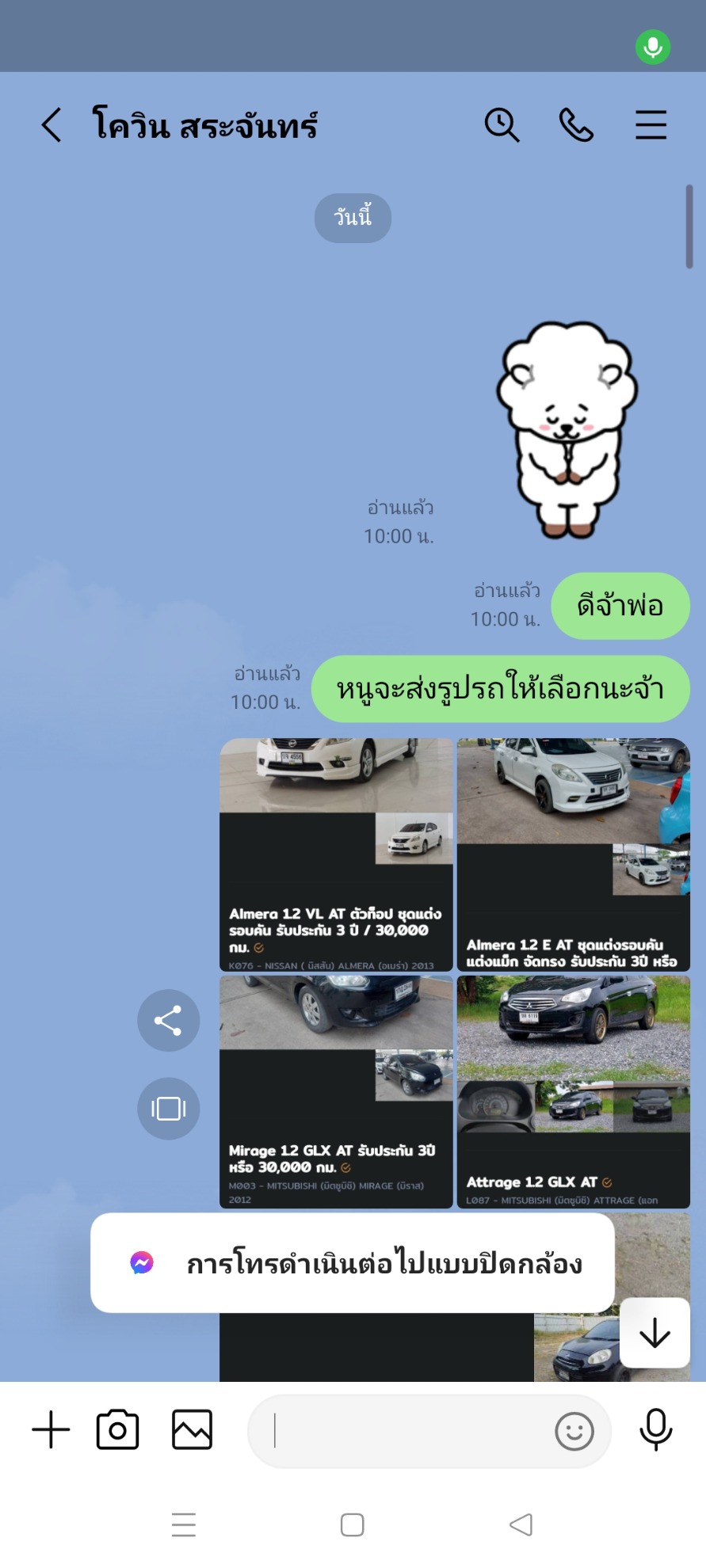The width and height of the screenshot is (706, 1568).
Task: Go back from chat with โควิน สระจันทร์
Action: pyautogui.click(x=52, y=125)
